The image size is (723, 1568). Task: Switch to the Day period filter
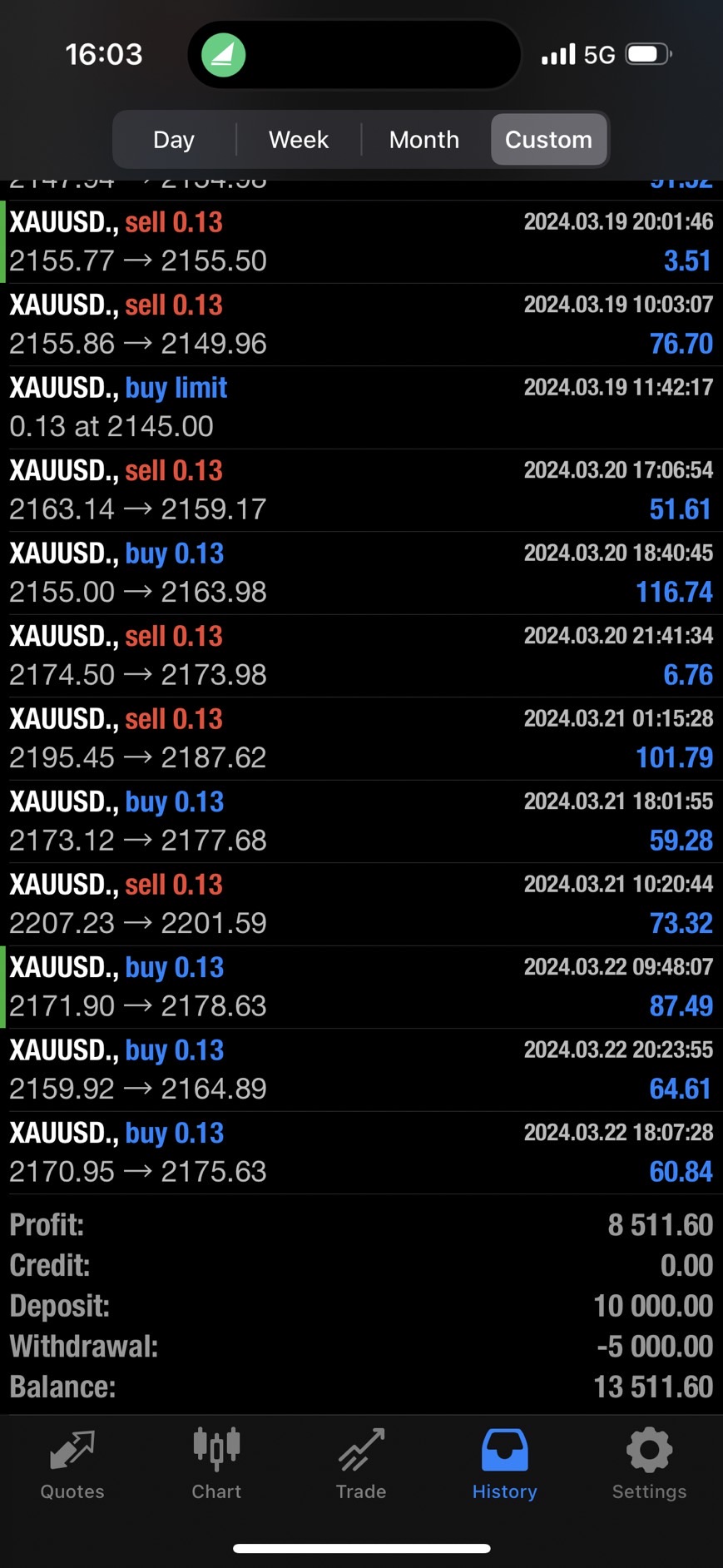pos(174,139)
